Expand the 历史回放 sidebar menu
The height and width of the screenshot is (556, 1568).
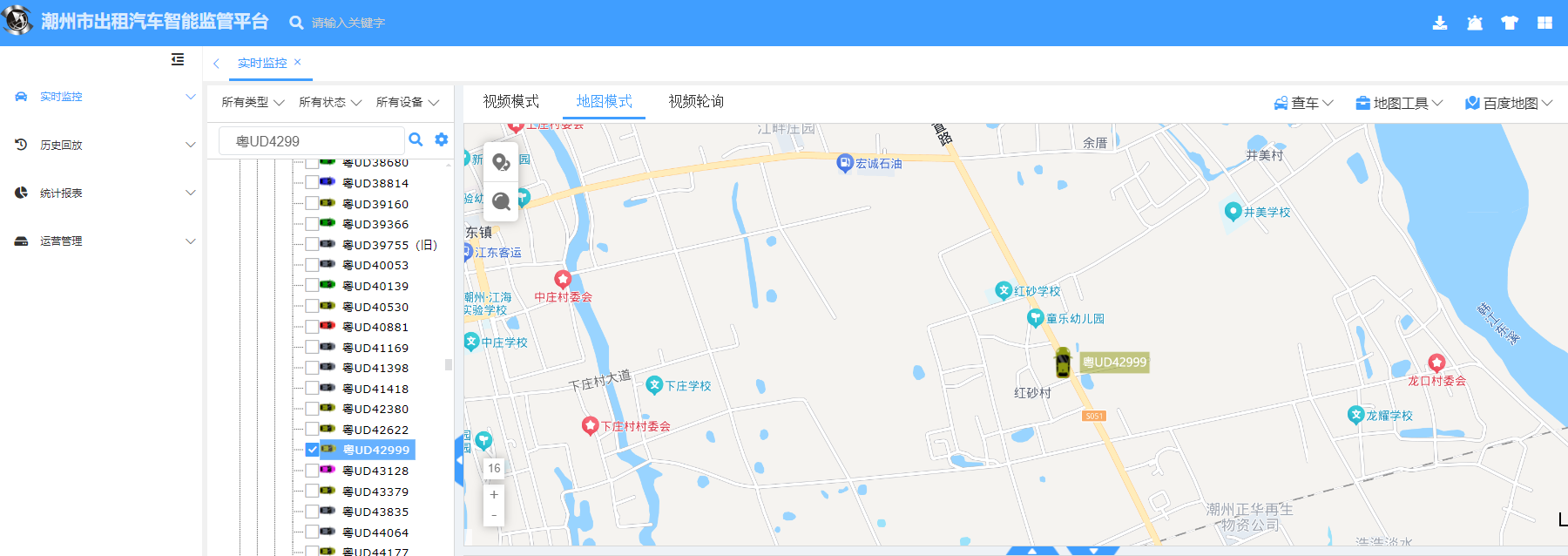103,145
